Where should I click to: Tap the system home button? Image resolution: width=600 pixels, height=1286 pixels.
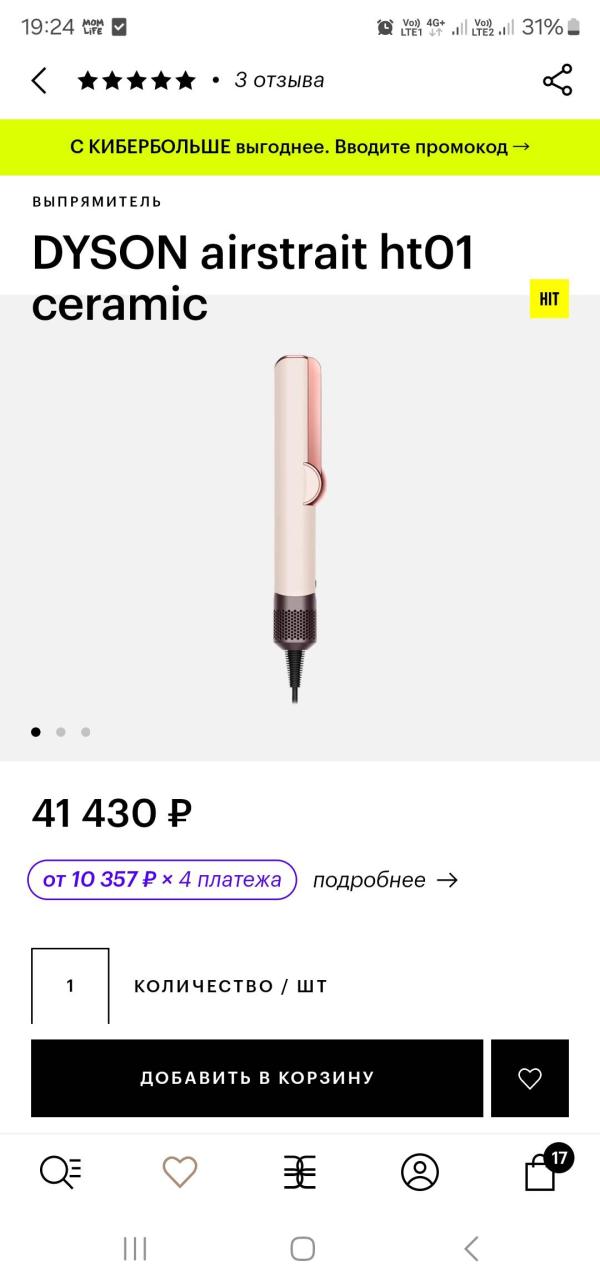[302, 1248]
